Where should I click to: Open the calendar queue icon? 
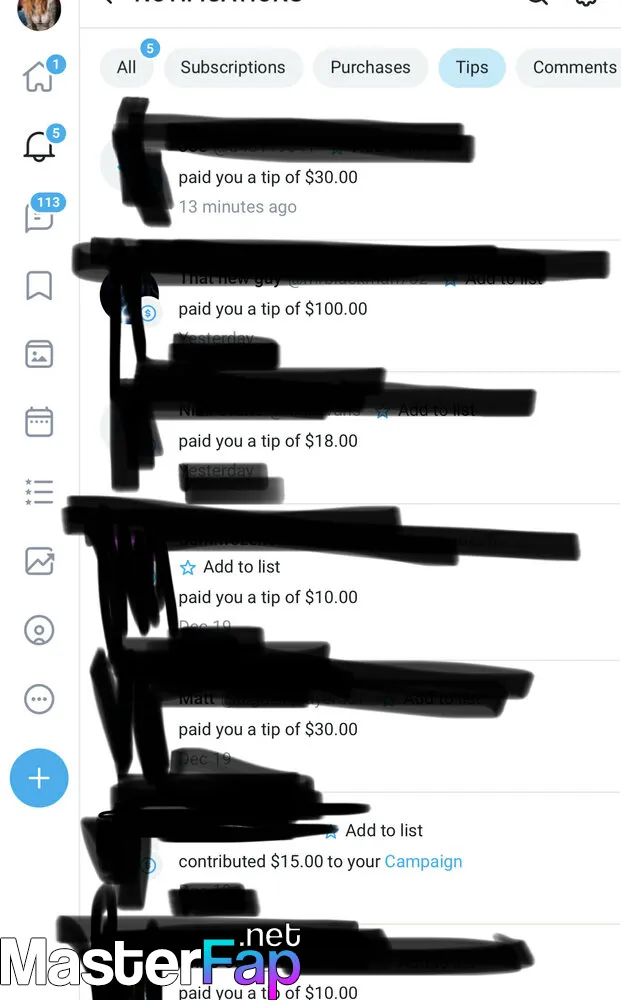pos(39,422)
